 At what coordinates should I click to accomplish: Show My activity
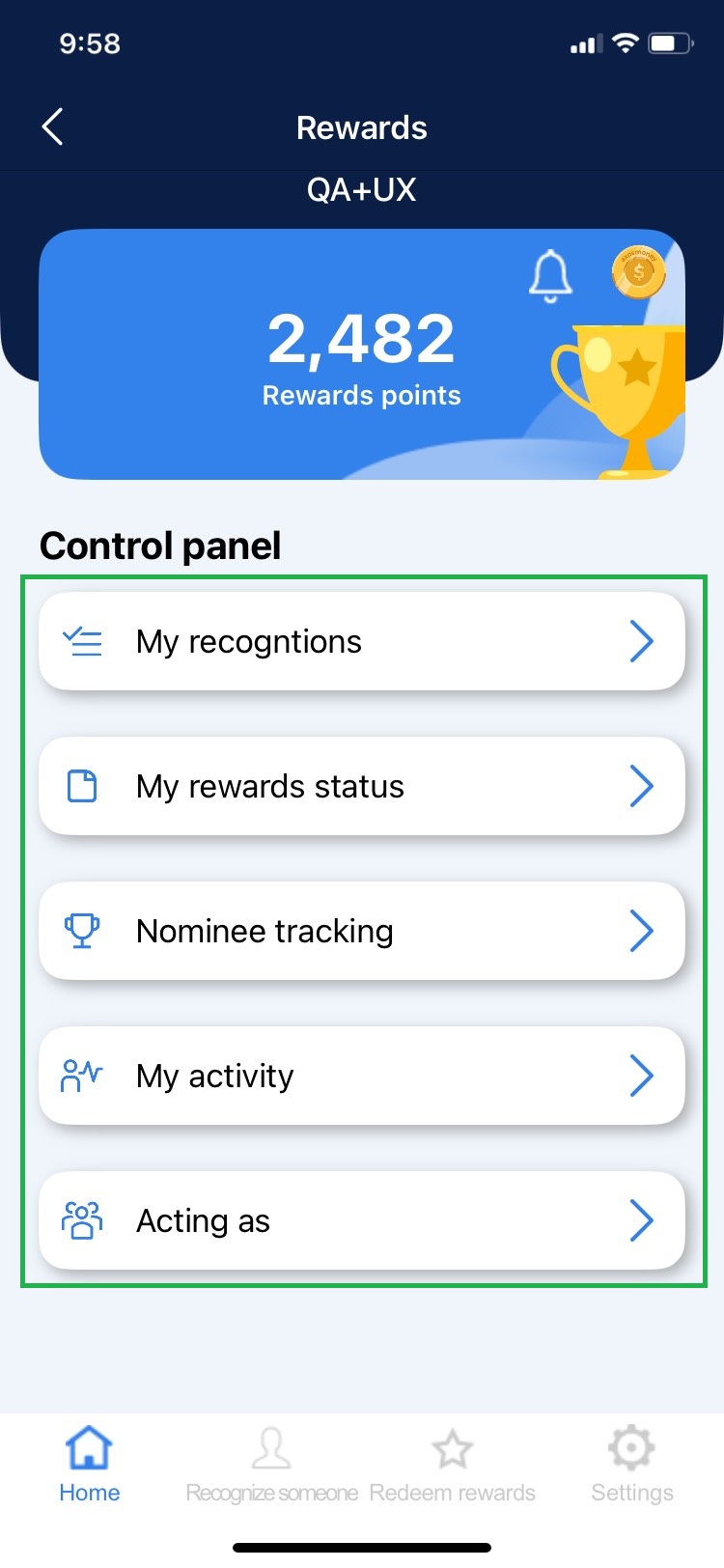point(362,1076)
